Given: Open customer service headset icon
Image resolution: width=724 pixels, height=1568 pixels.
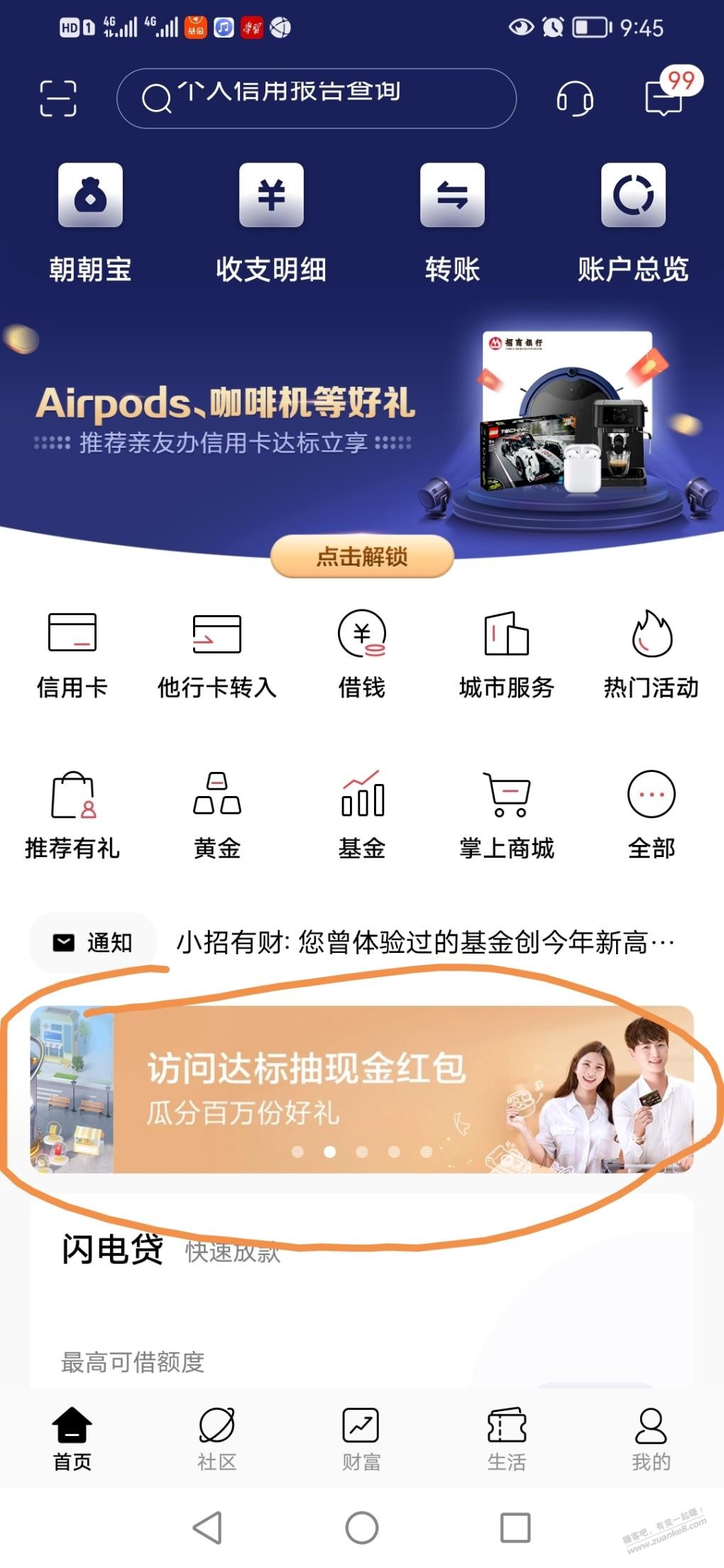Looking at the screenshot, I should (574, 98).
